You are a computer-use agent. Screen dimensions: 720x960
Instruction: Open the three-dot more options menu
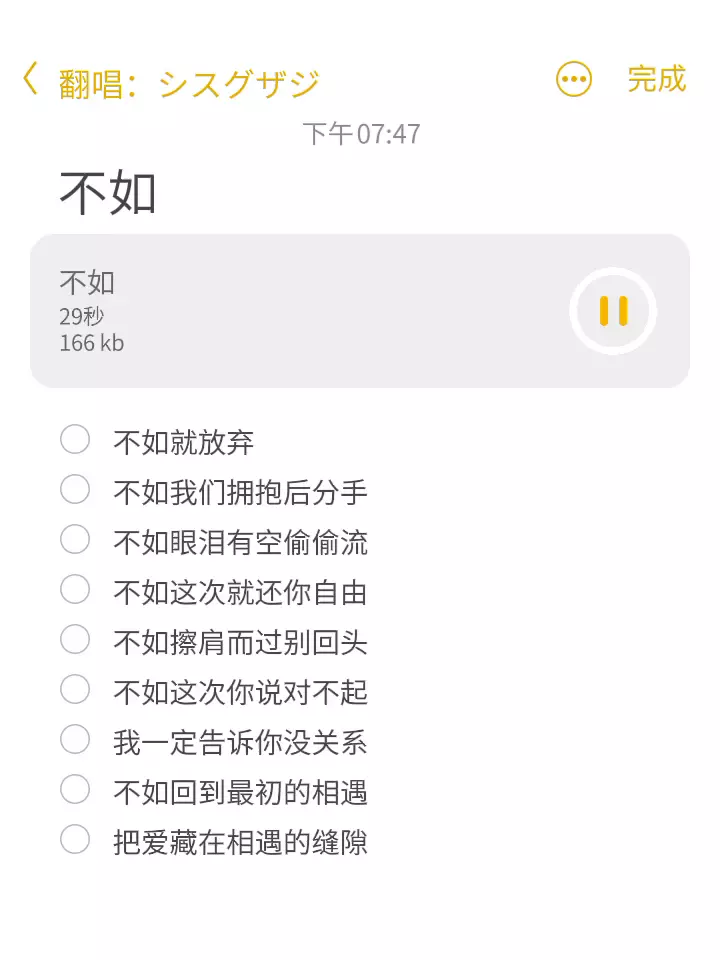[x=574, y=80]
